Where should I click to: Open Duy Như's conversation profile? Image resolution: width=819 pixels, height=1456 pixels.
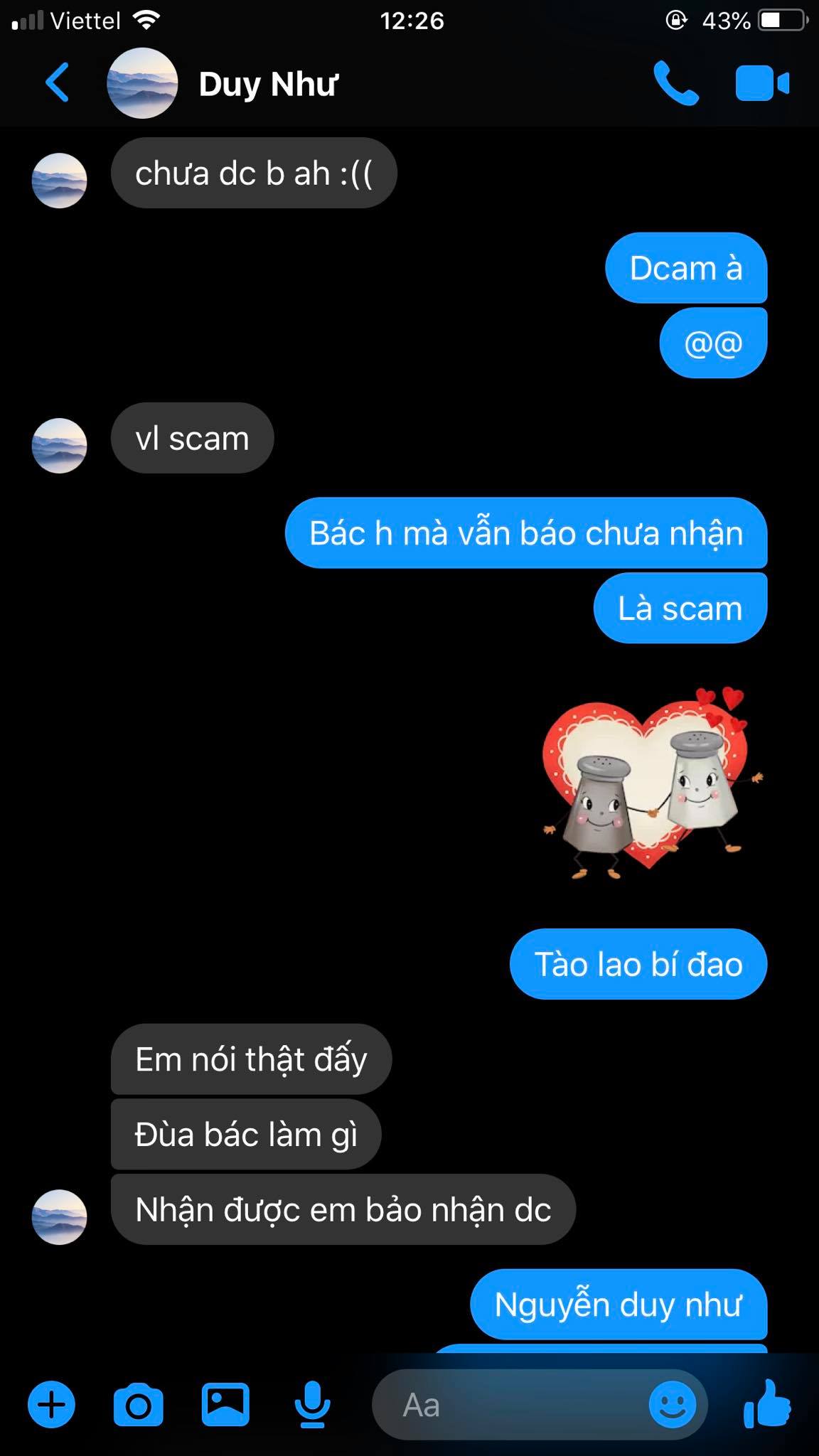[267, 84]
